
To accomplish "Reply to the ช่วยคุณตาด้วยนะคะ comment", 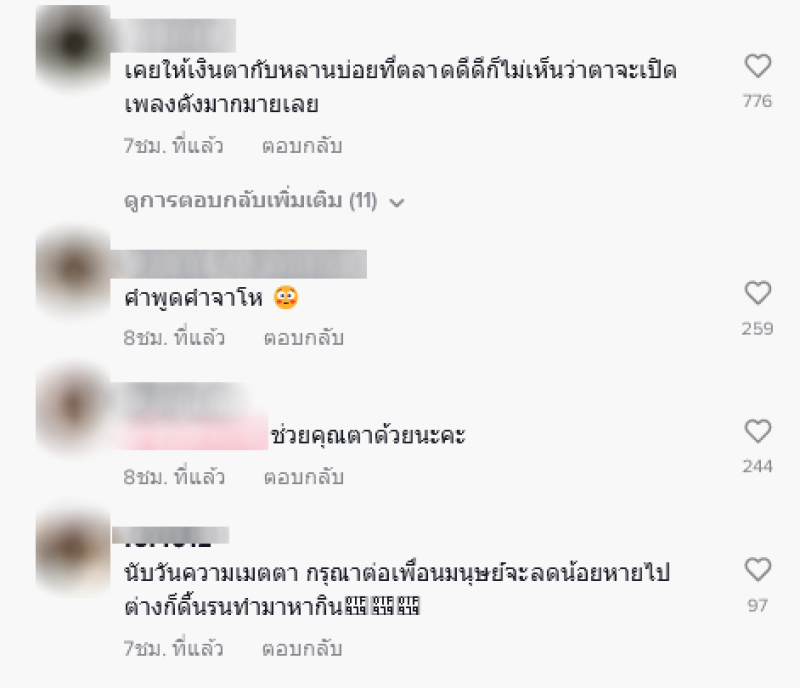I will [x=303, y=477].
